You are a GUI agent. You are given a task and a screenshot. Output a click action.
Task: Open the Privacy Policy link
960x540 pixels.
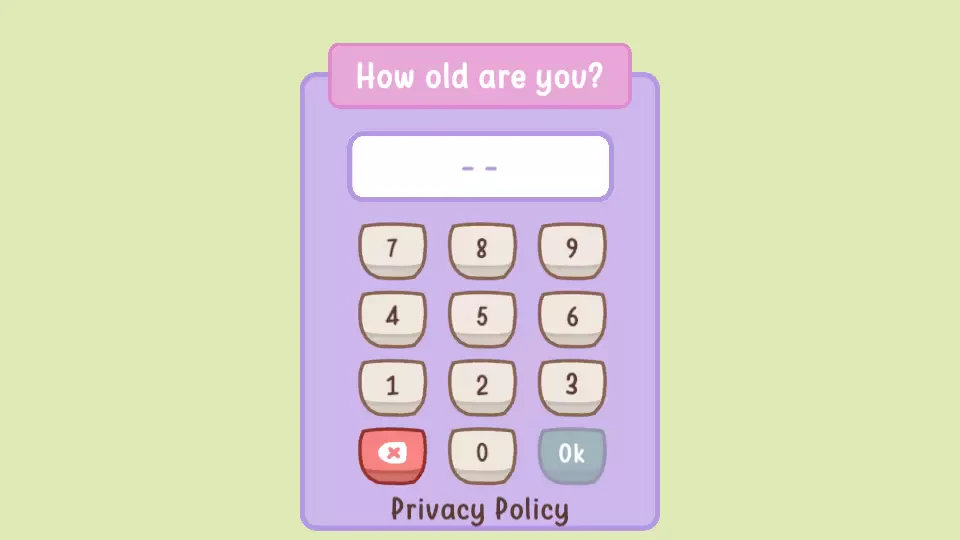(480, 510)
